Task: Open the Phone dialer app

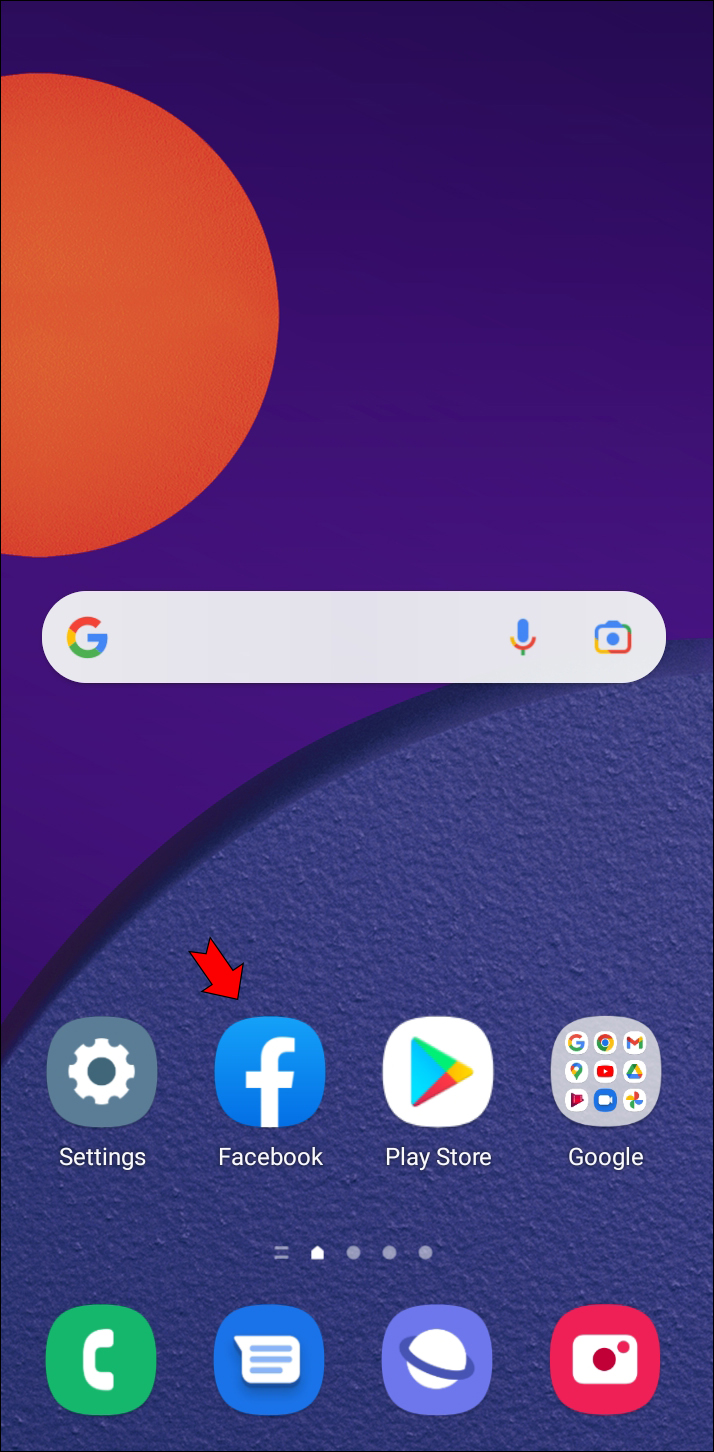Action: tap(102, 1359)
